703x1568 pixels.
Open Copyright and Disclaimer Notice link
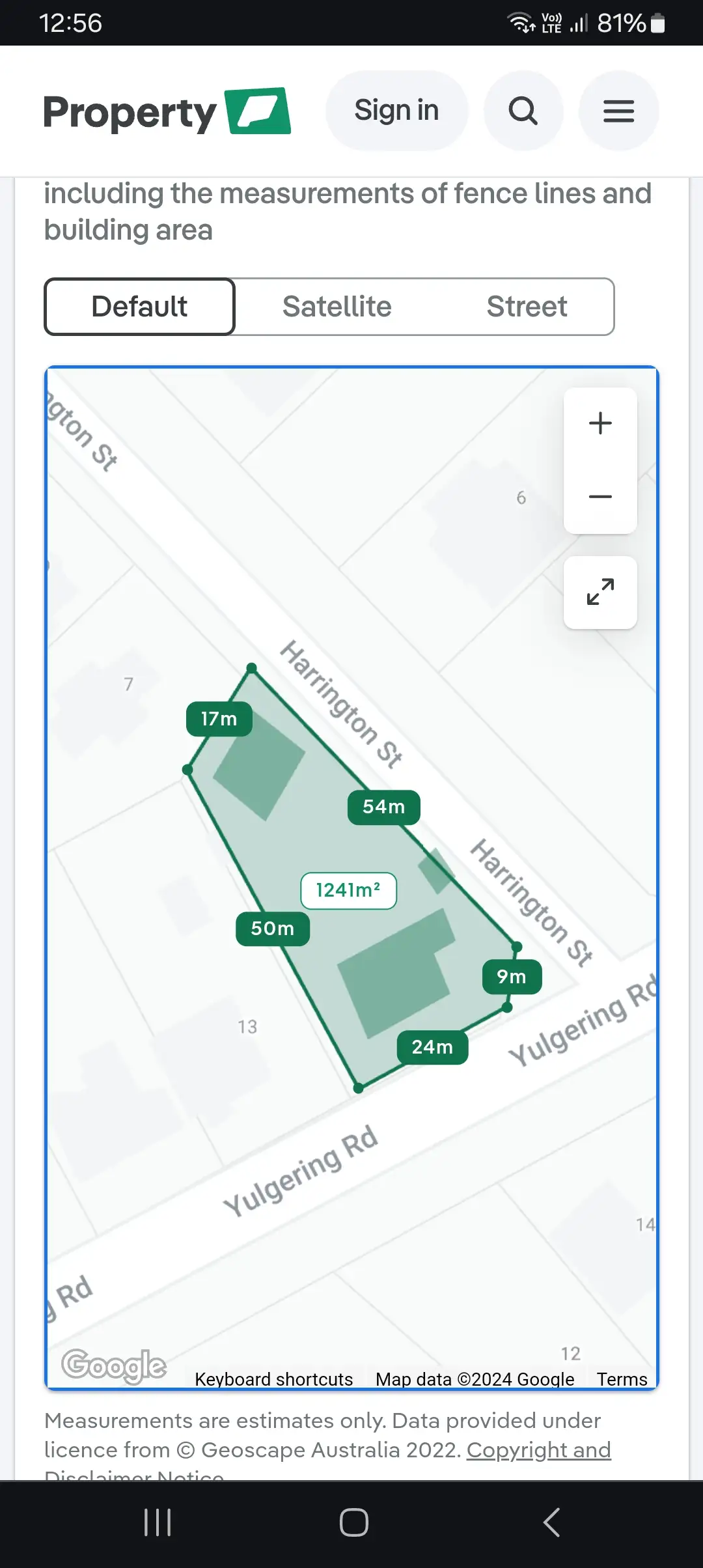538,1450
